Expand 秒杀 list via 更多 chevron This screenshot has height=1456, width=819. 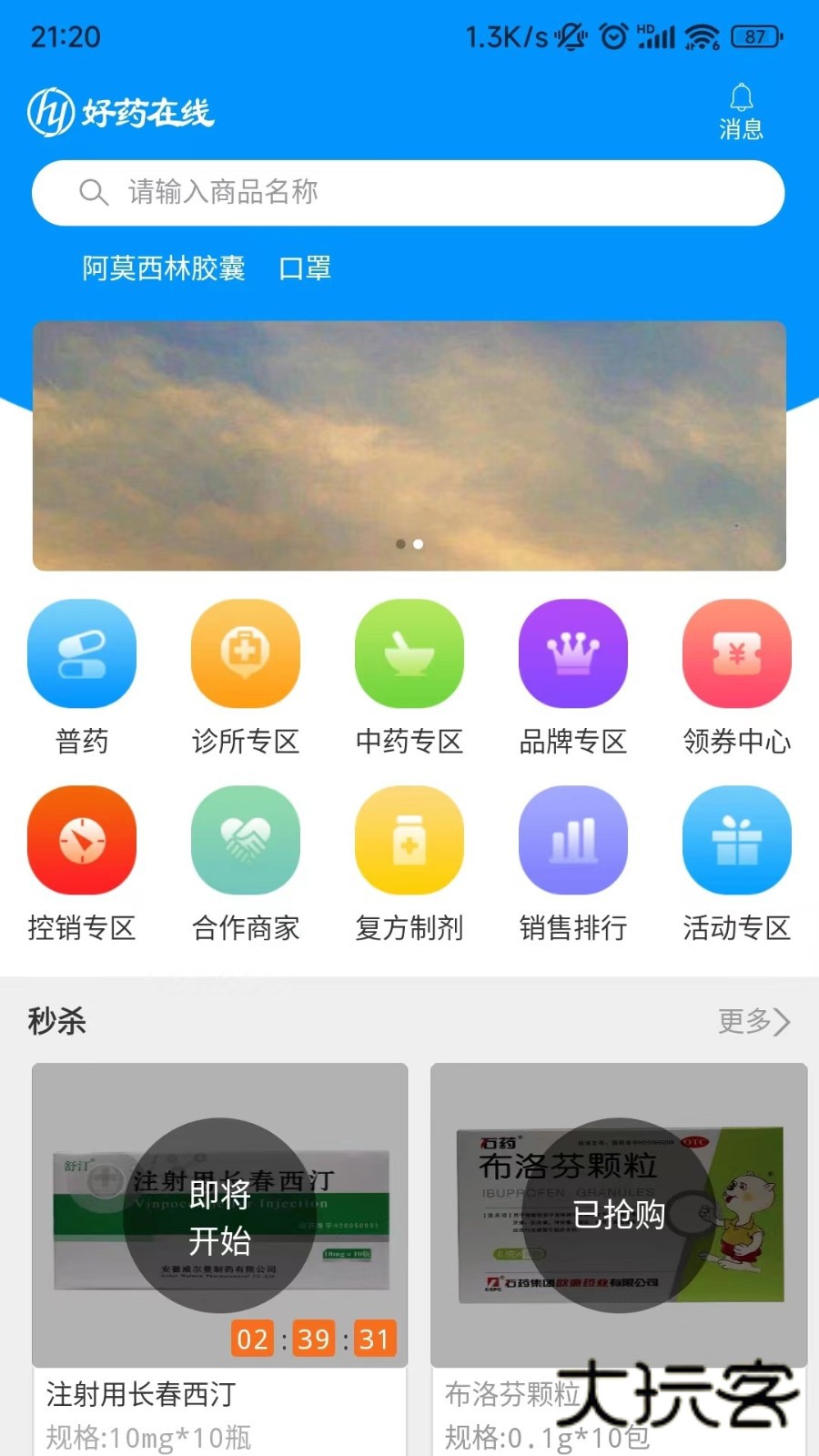pos(753,1022)
